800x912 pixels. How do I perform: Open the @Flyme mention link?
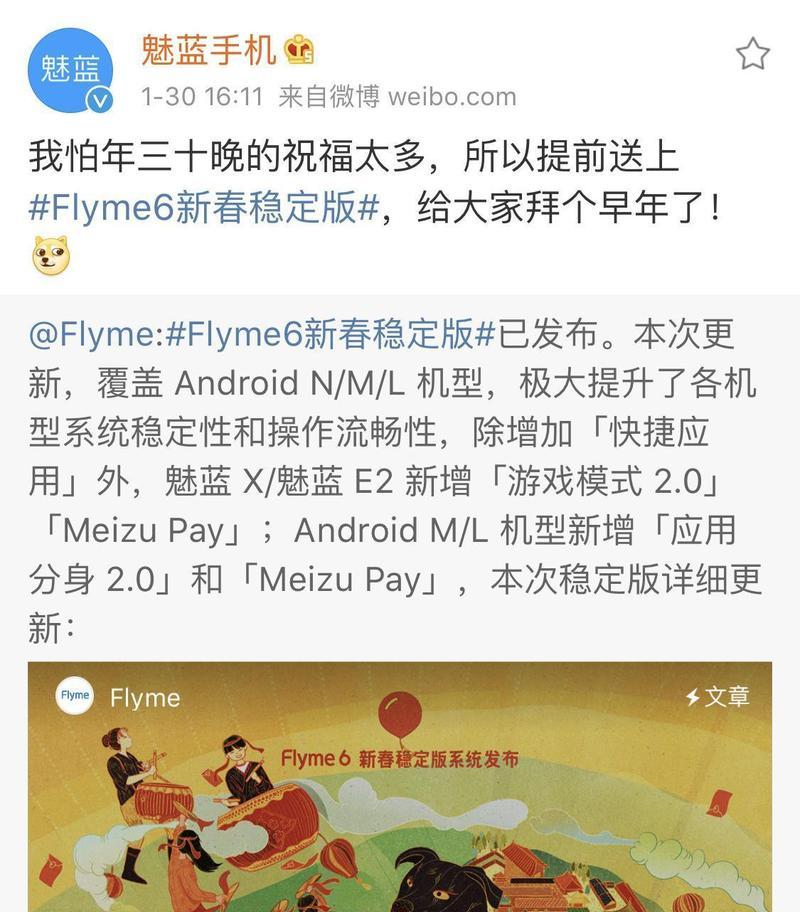[92, 335]
